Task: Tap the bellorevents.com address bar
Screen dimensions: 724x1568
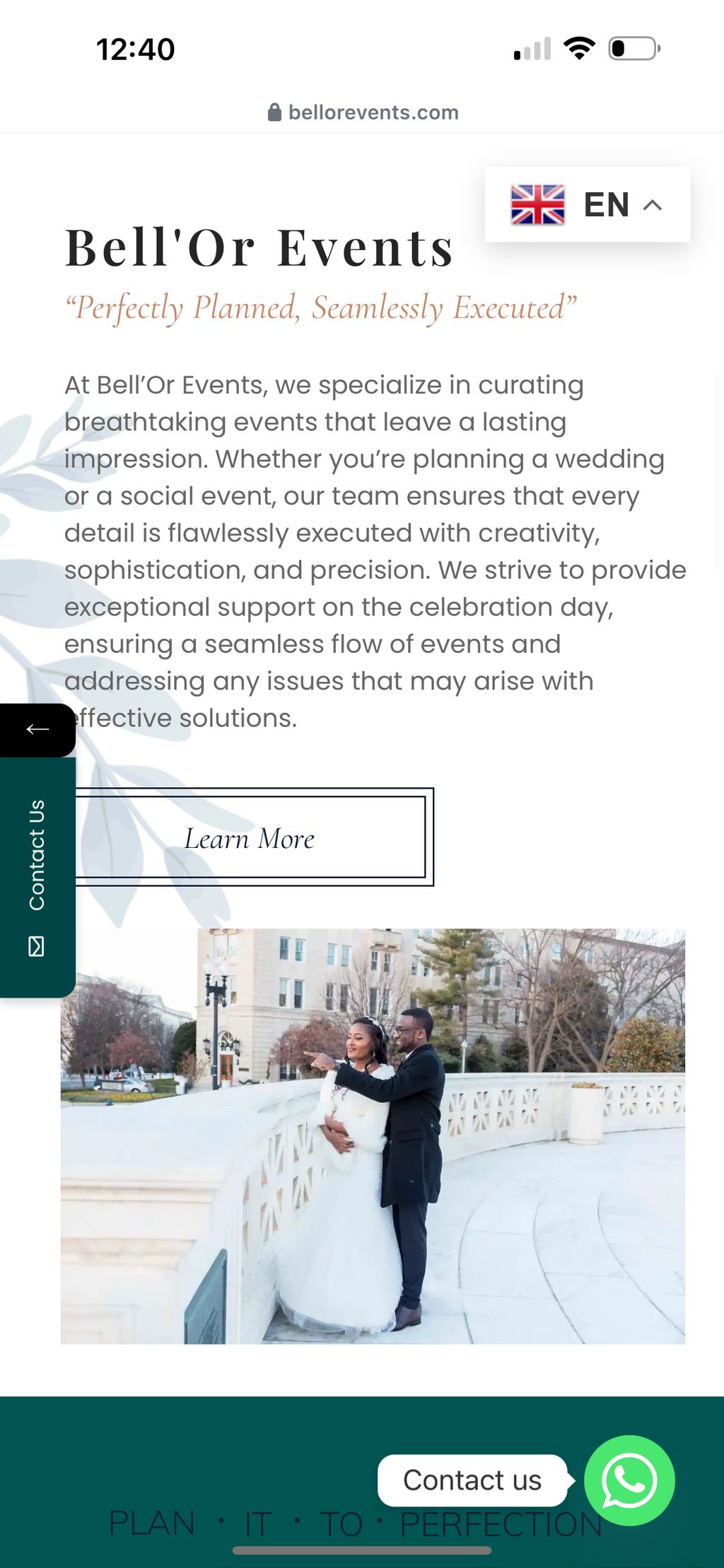Action: [363, 112]
